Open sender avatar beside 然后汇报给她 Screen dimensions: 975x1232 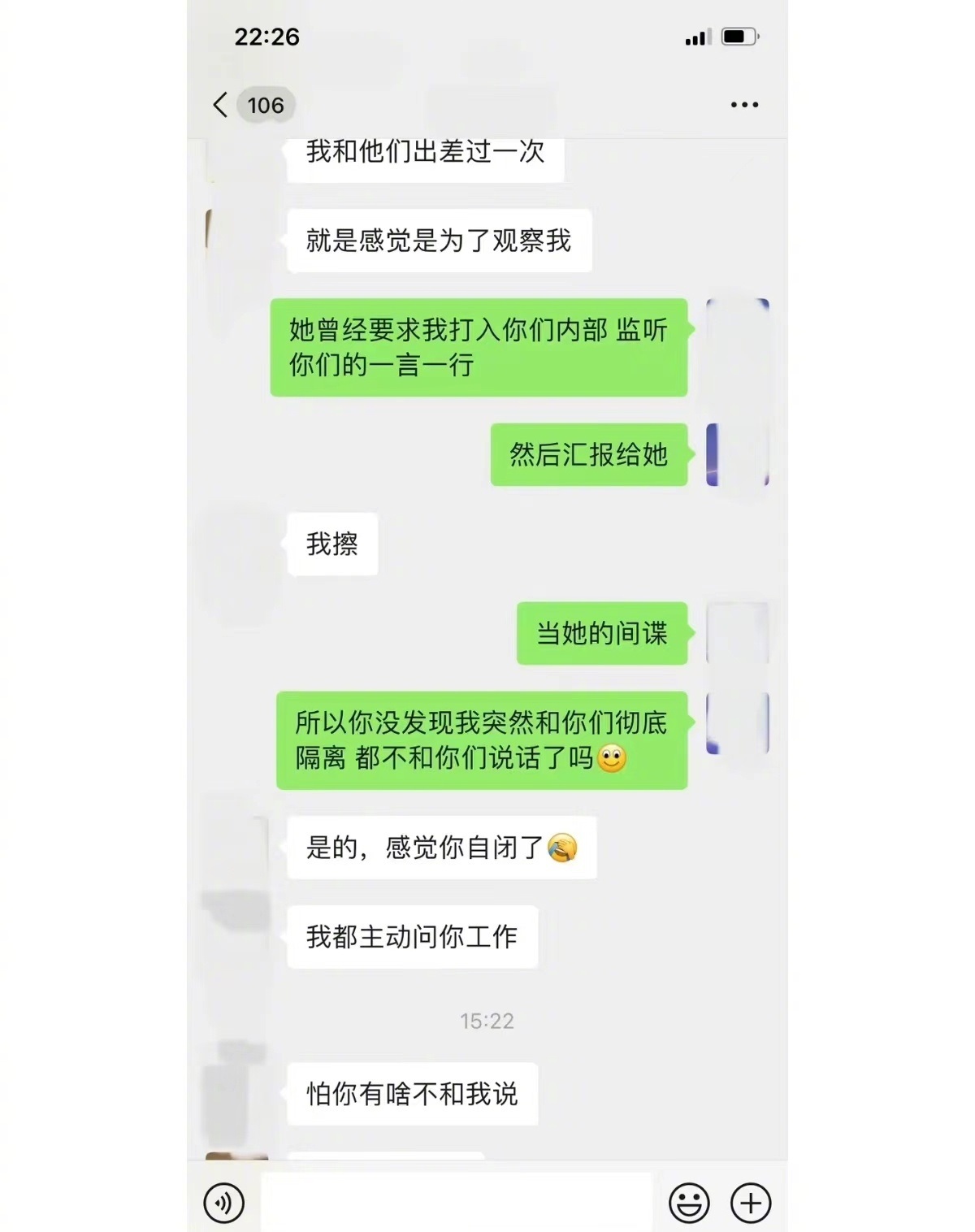(x=737, y=455)
